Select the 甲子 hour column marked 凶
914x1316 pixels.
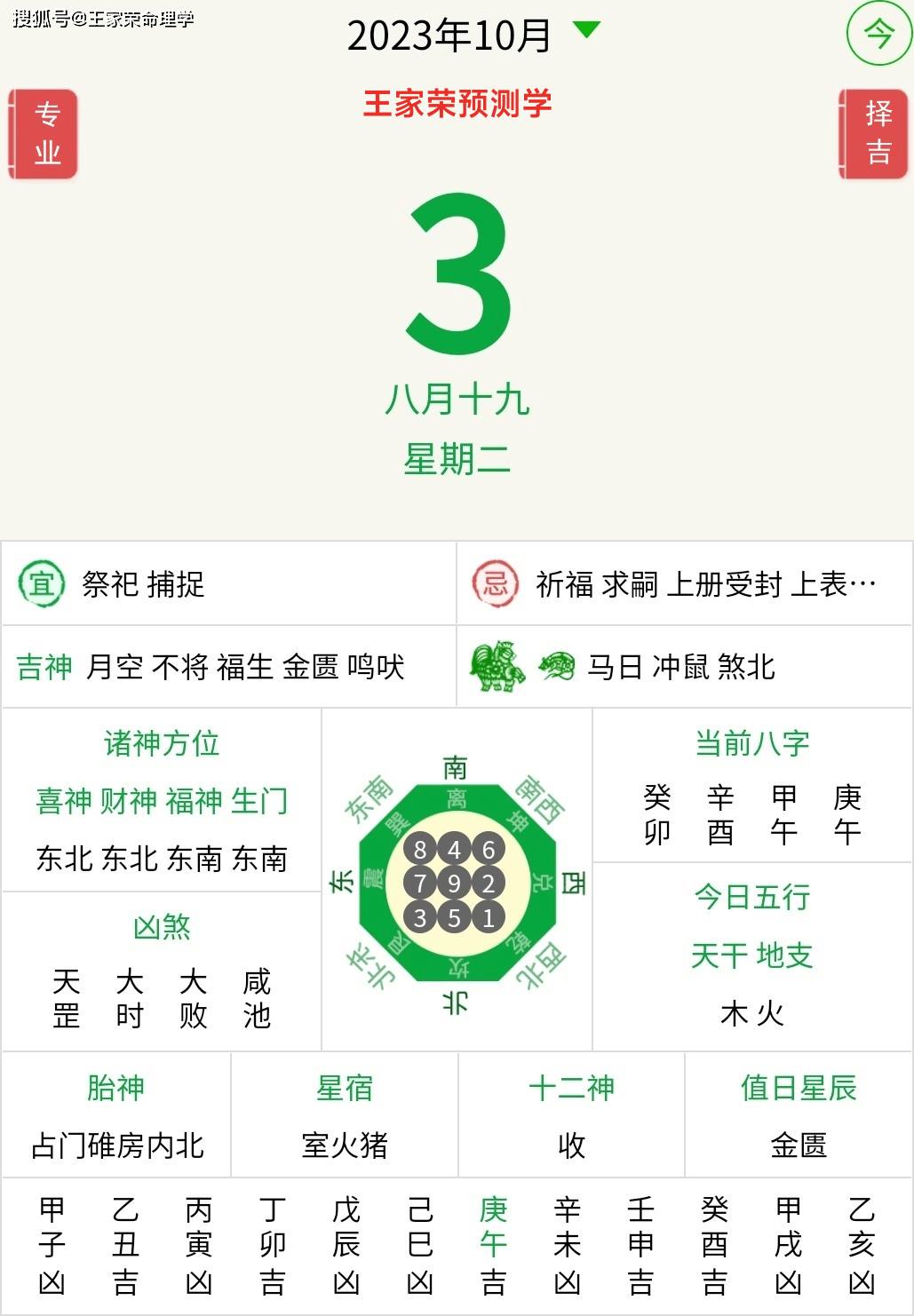(51, 1234)
